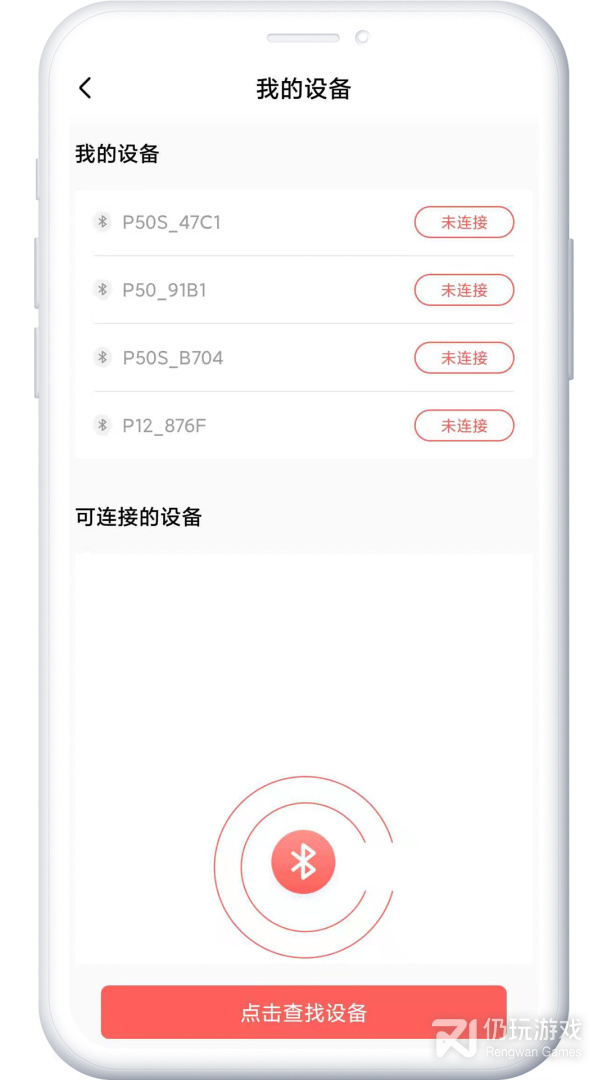607x1080 pixels.
Task: Tap the red Bluetooth scan icon
Action: 303,861
